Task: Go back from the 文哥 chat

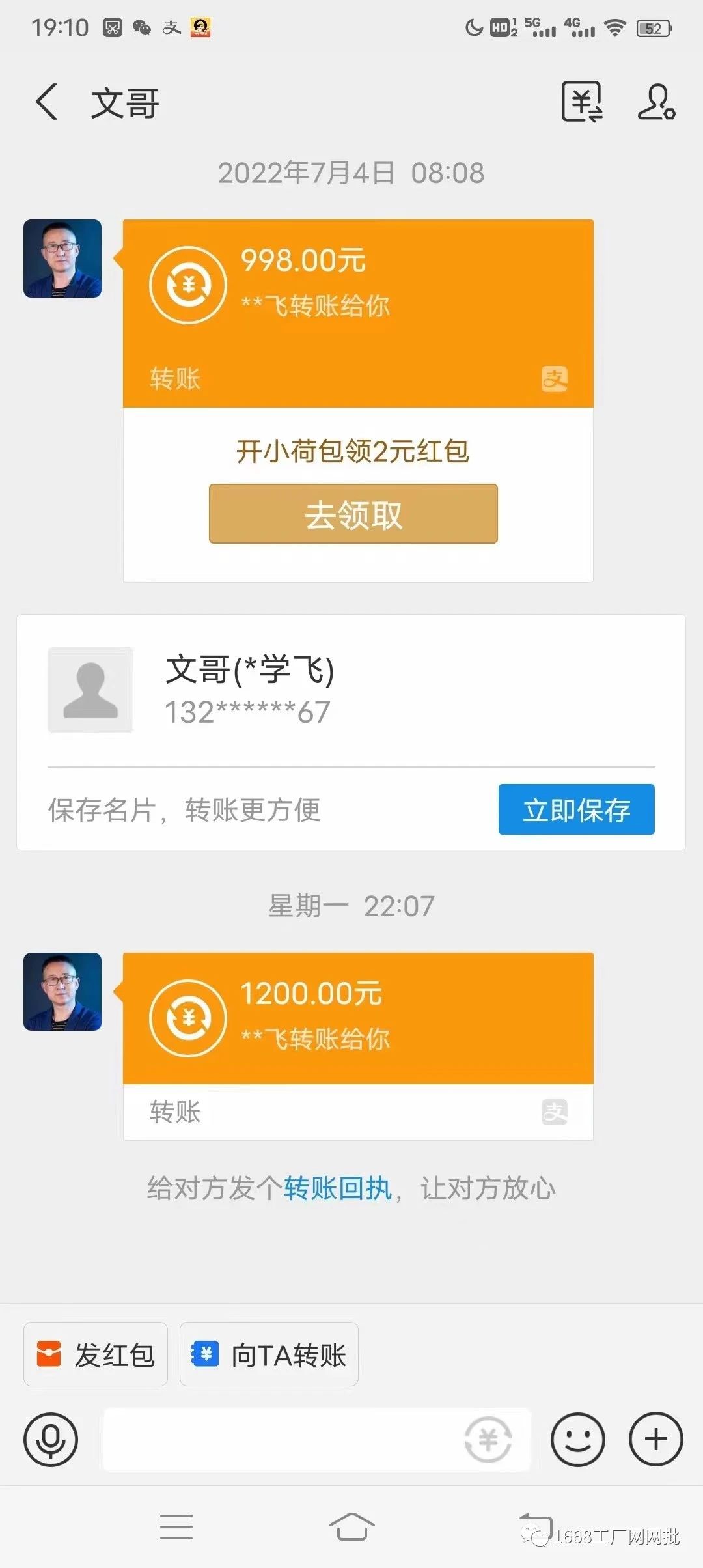Action: tap(47, 102)
